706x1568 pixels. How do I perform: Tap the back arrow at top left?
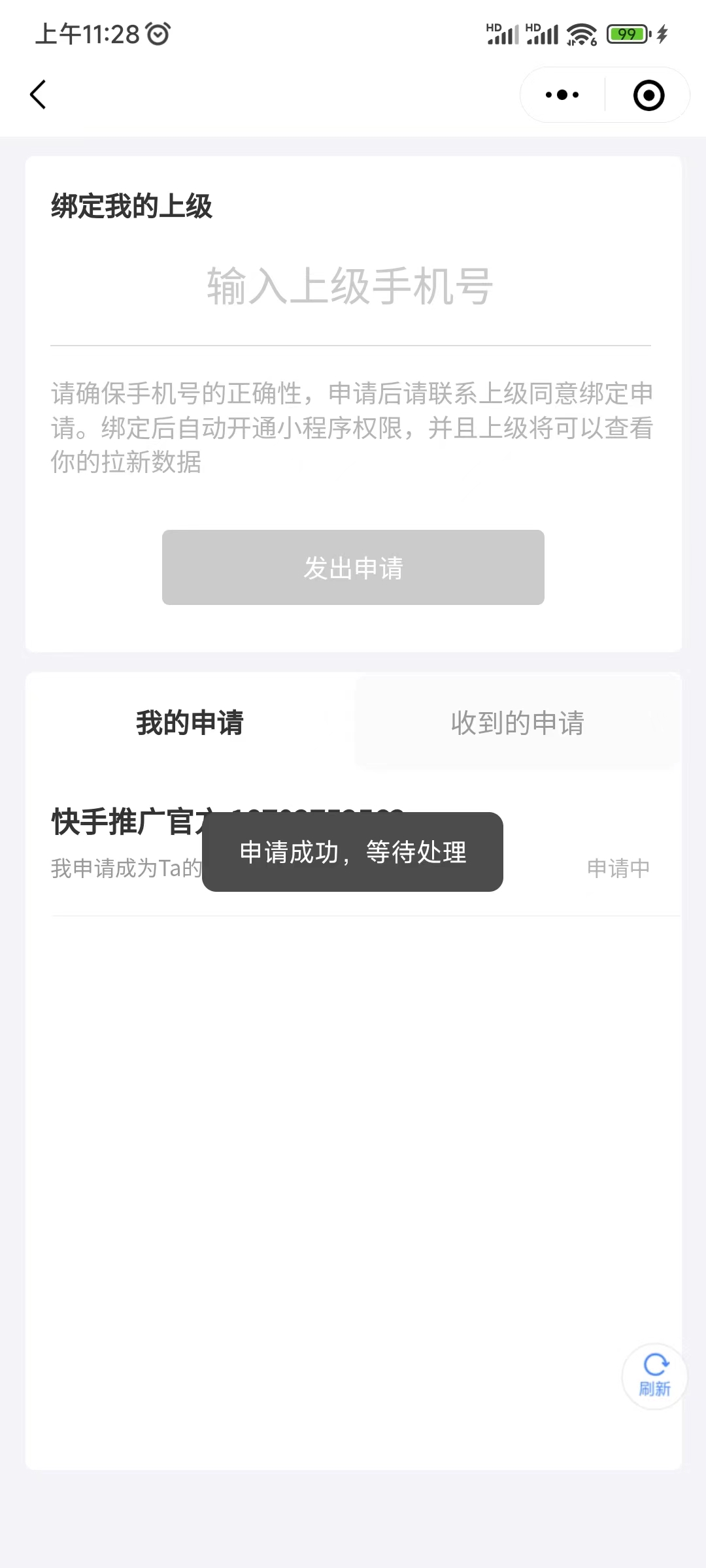pos(37,95)
